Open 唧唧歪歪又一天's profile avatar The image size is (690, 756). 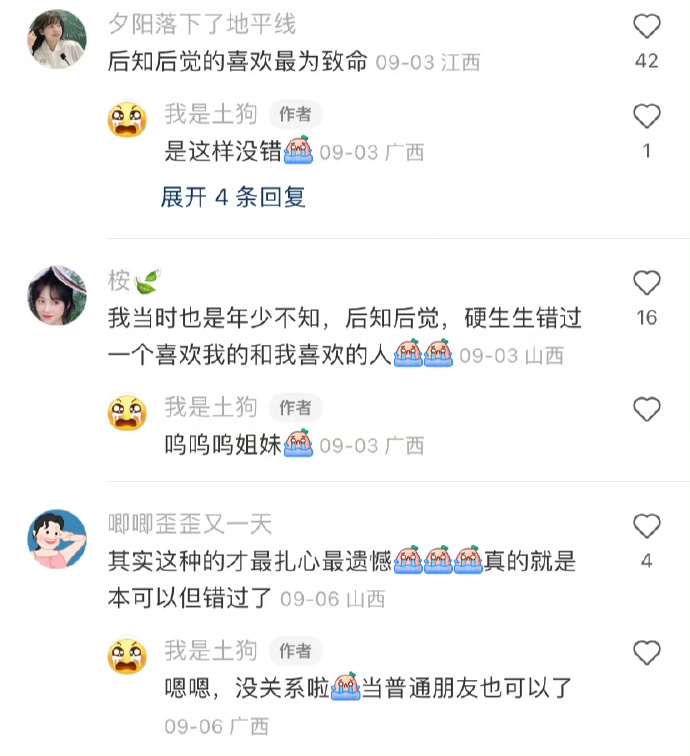(x=57, y=538)
